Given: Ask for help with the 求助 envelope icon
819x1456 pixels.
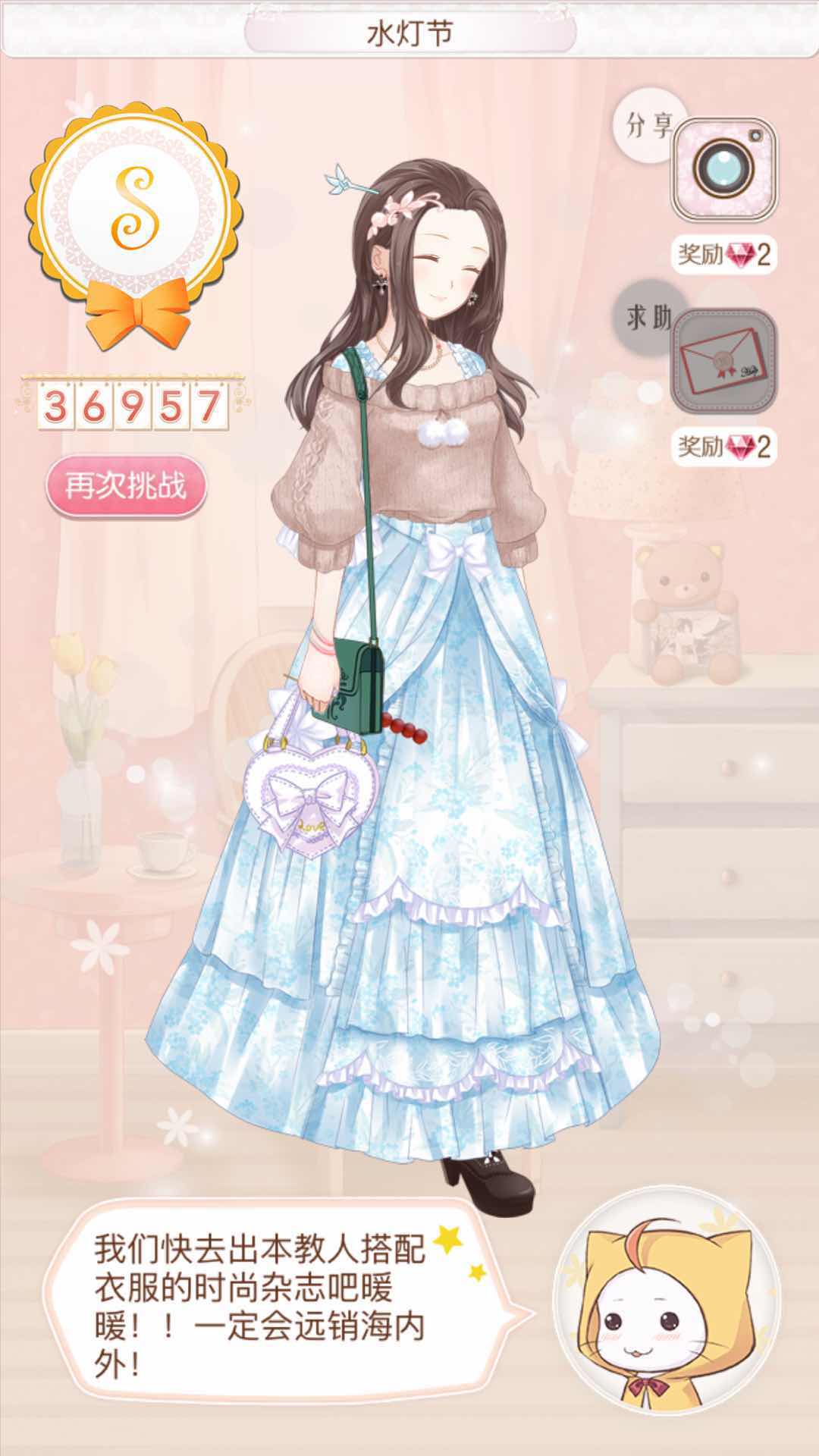Looking at the screenshot, I should (725, 359).
